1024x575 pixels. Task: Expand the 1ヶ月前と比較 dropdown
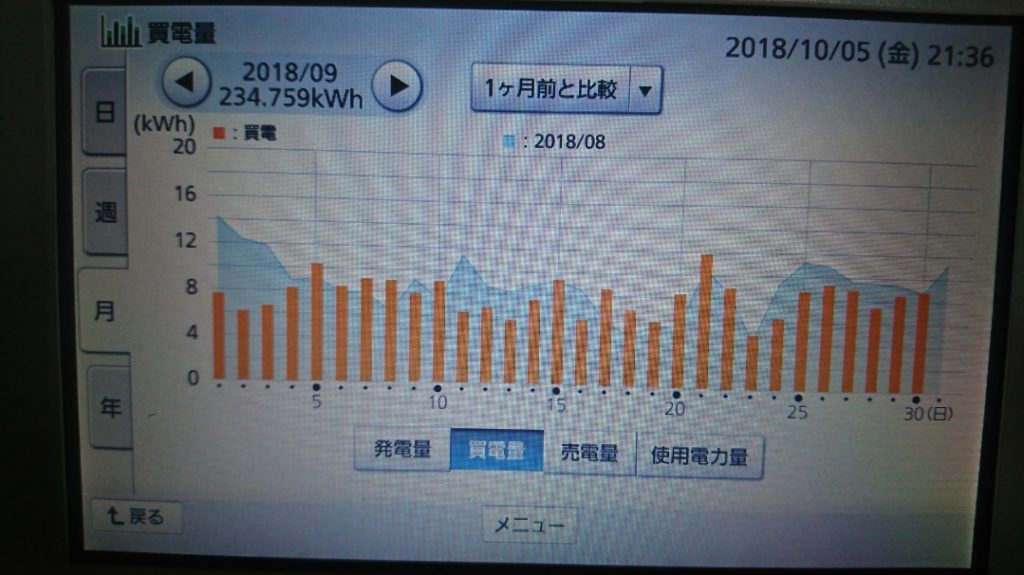645,91
